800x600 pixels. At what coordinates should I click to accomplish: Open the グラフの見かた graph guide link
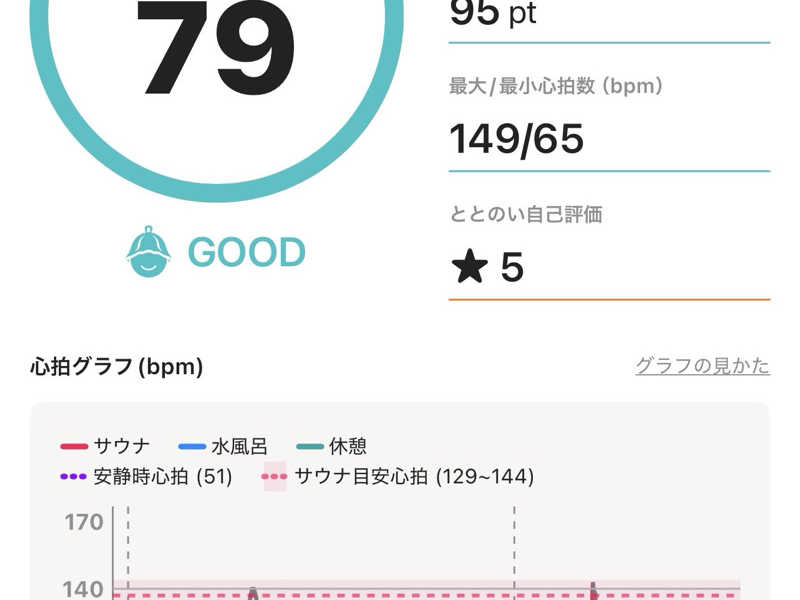click(x=702, y=366)
